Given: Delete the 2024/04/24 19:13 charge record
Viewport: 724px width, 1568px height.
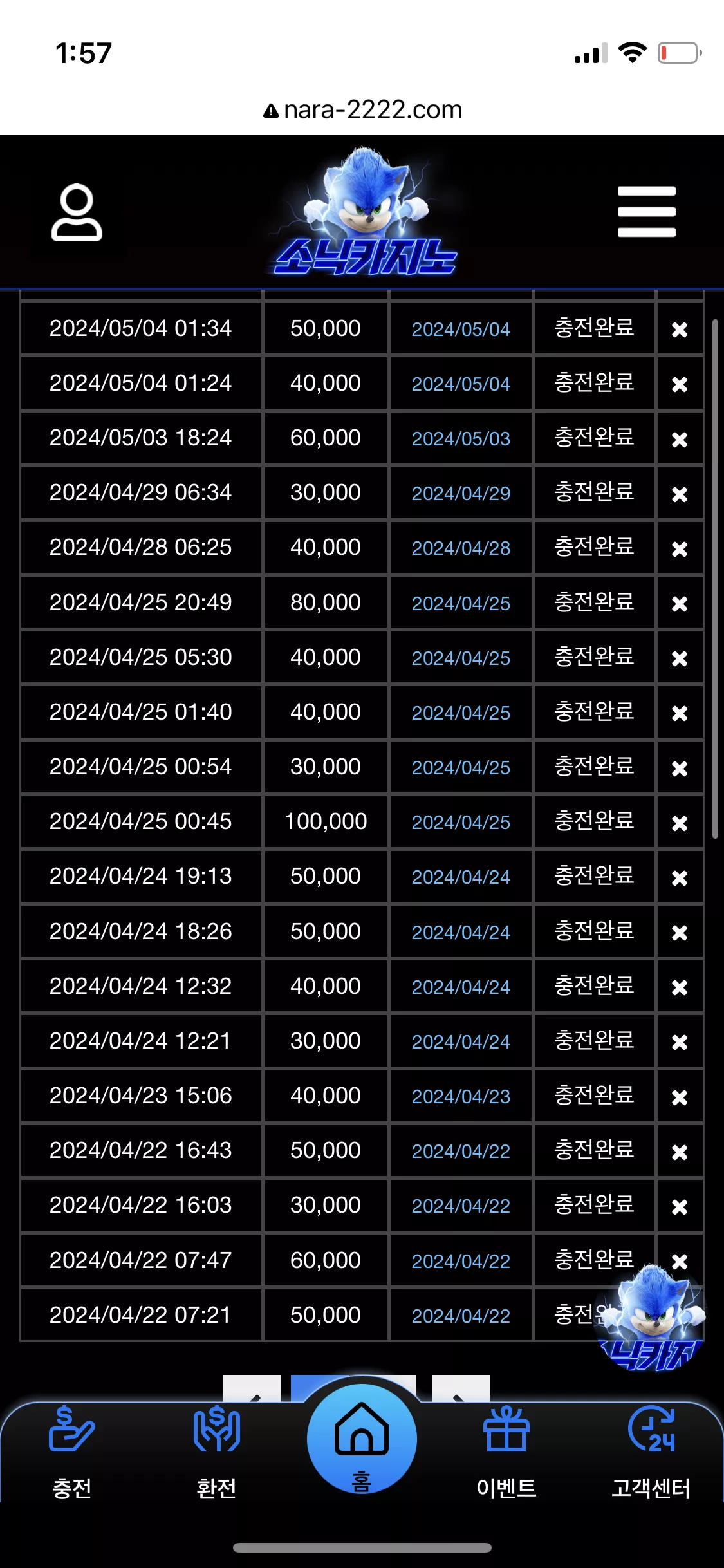Looking at the screenshot, I should (x=680, y=878).
